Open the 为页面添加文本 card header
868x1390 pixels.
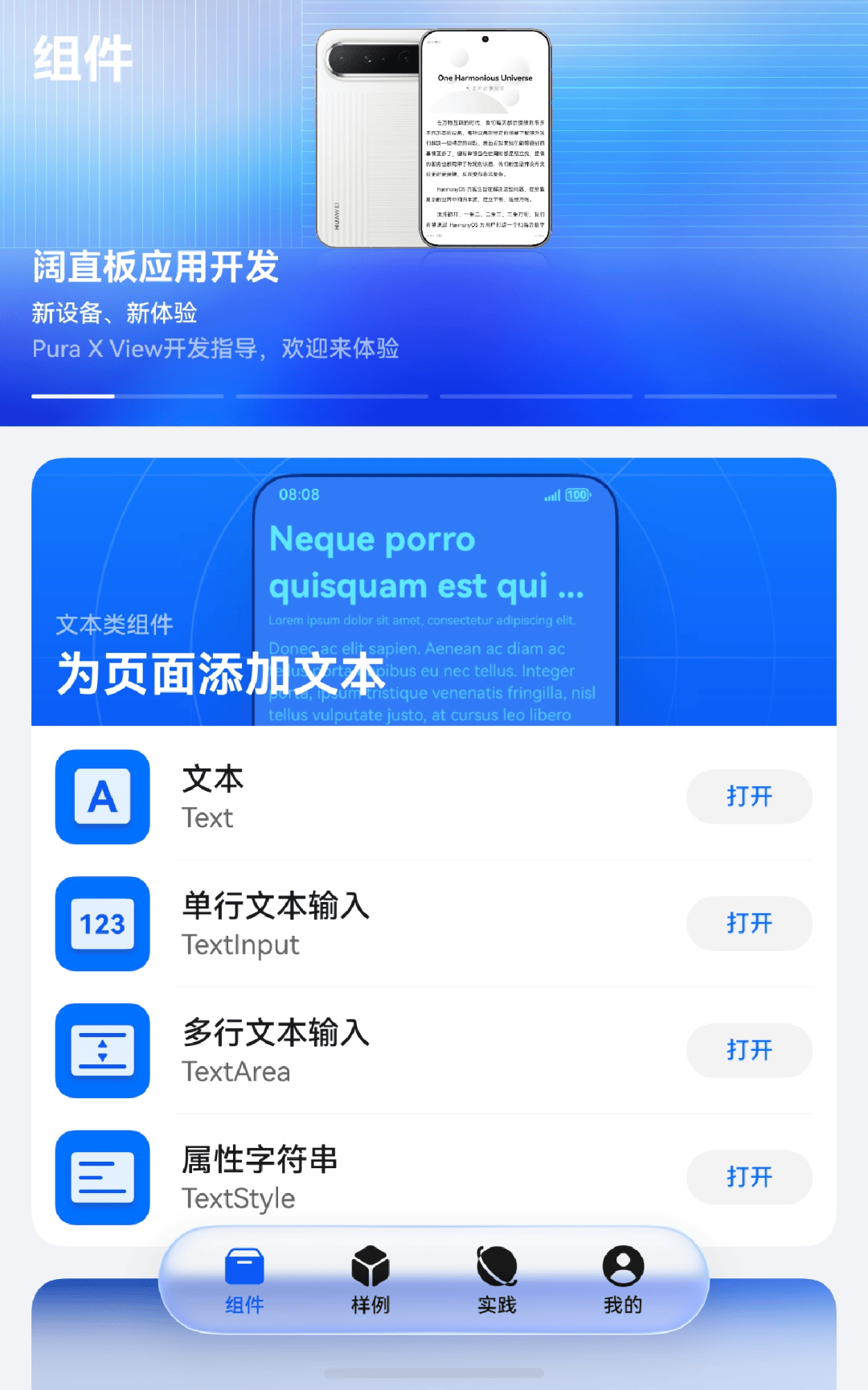click(x=434, y=592)
